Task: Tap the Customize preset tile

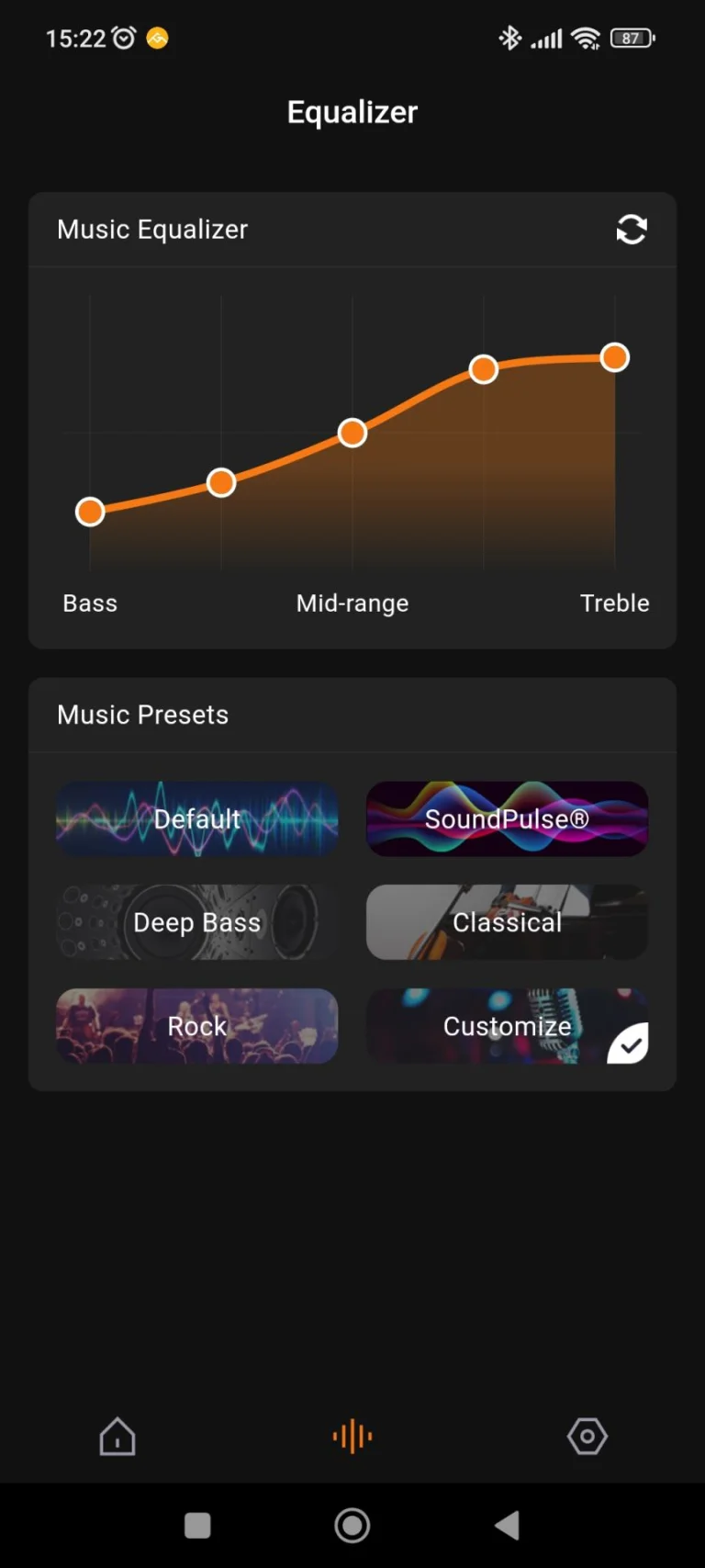Action: [x=507, y=1026]
